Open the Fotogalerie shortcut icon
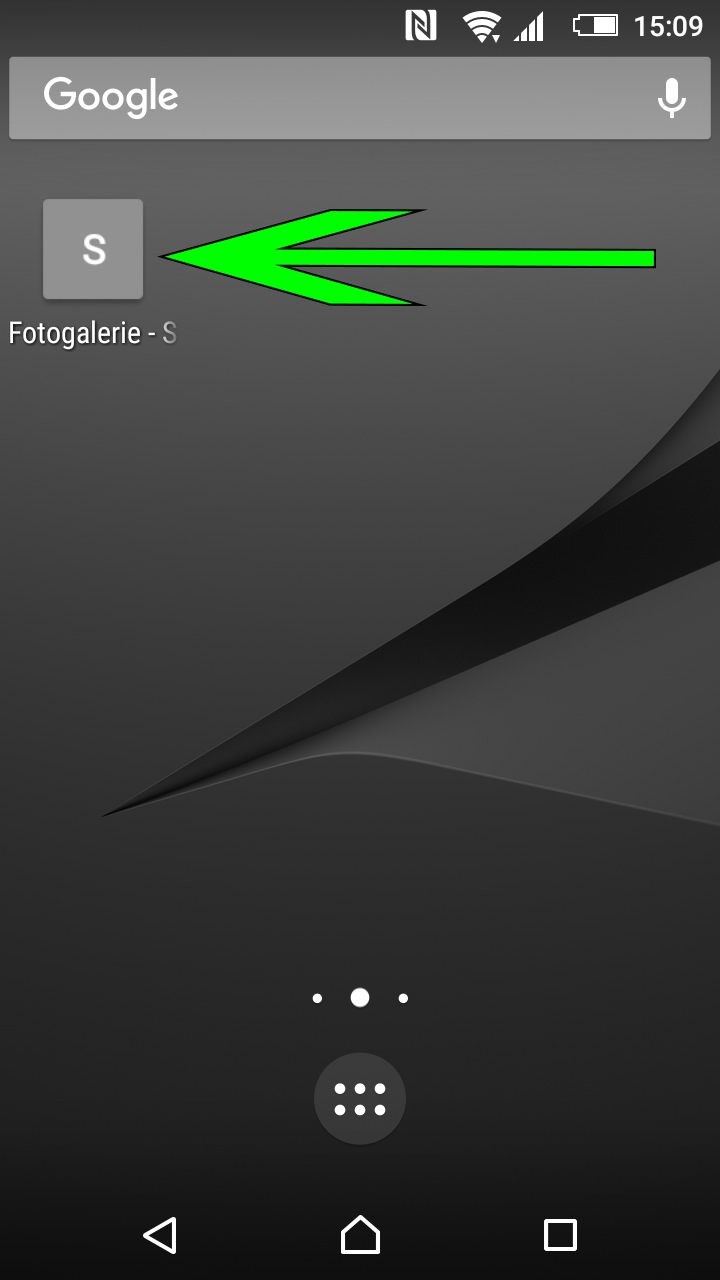This screenshot has height=1280, width=720. [x=93, y=249]
